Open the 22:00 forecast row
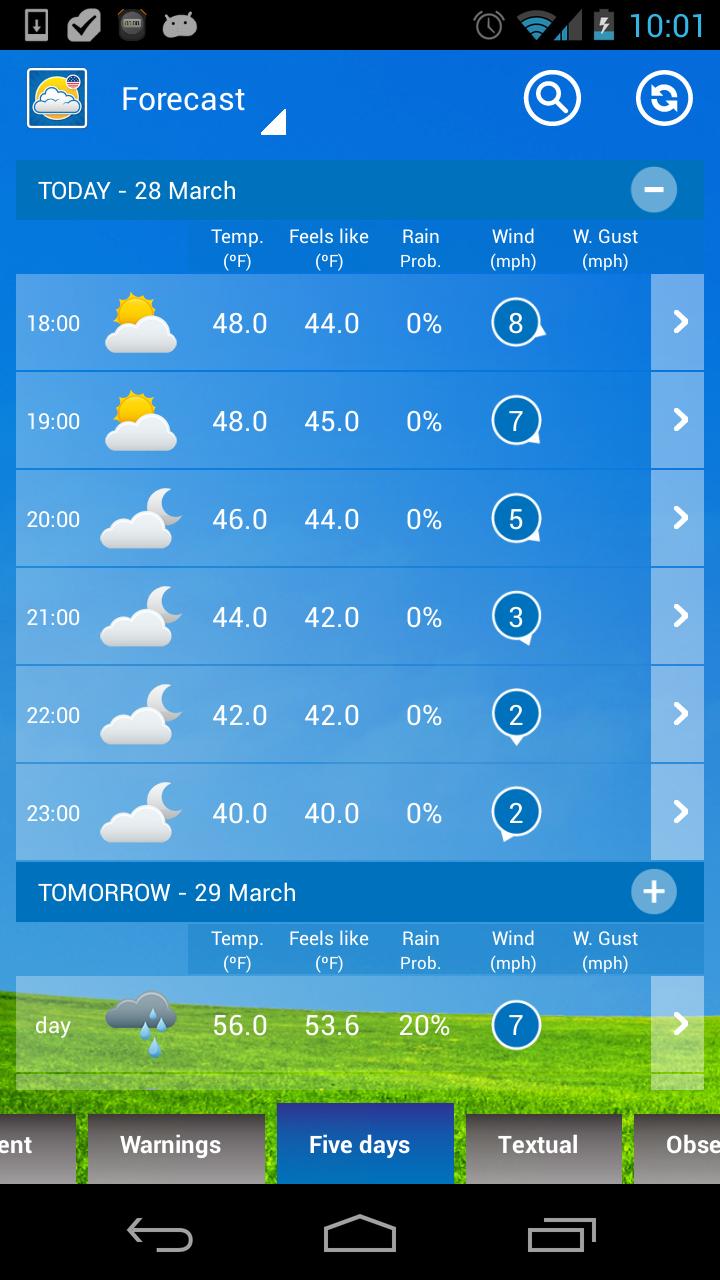The height and width of the screenshot is (1280, 720). (x=680, y=714)
